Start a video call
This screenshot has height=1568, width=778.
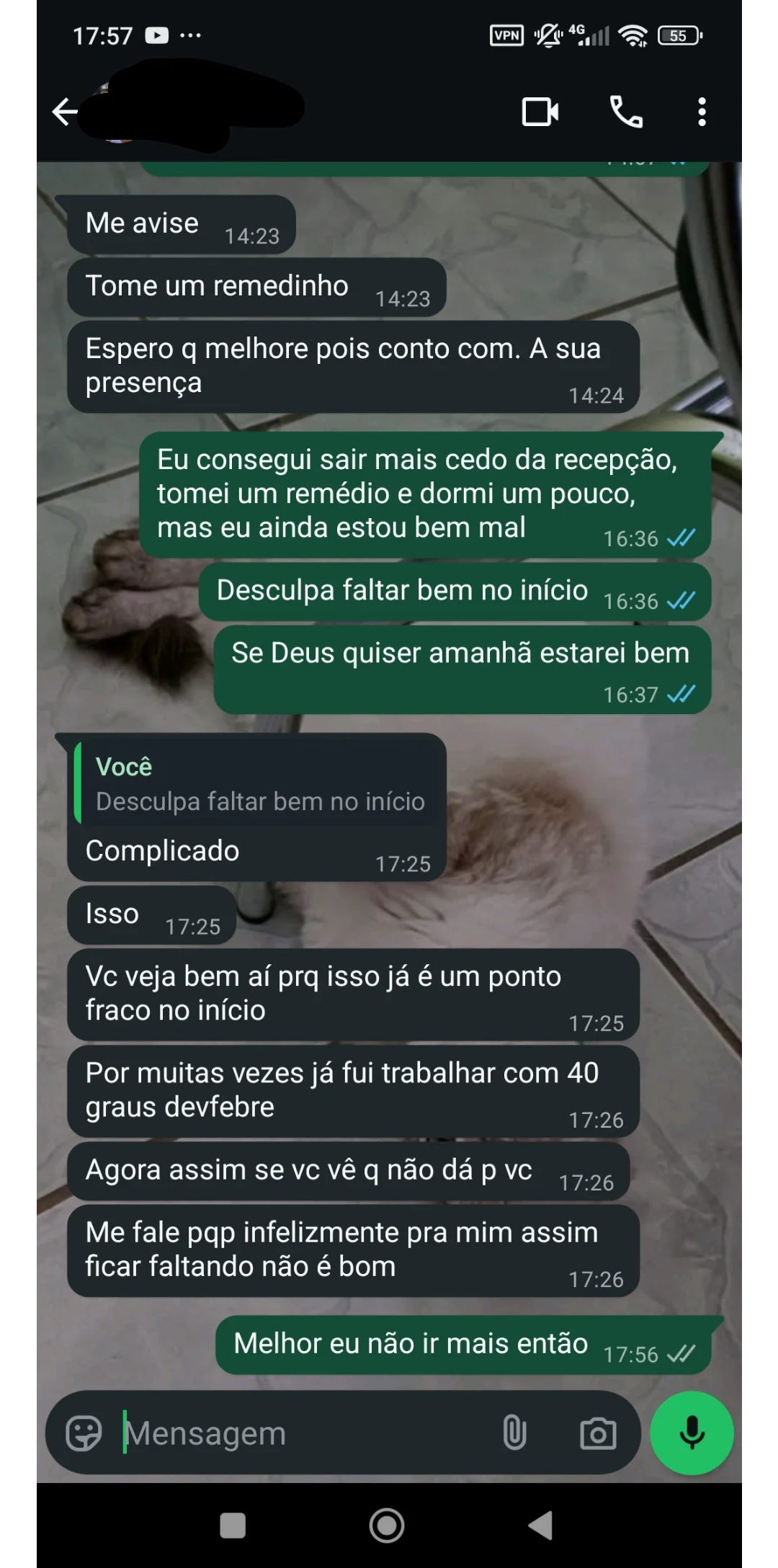(x=540, y=112)
